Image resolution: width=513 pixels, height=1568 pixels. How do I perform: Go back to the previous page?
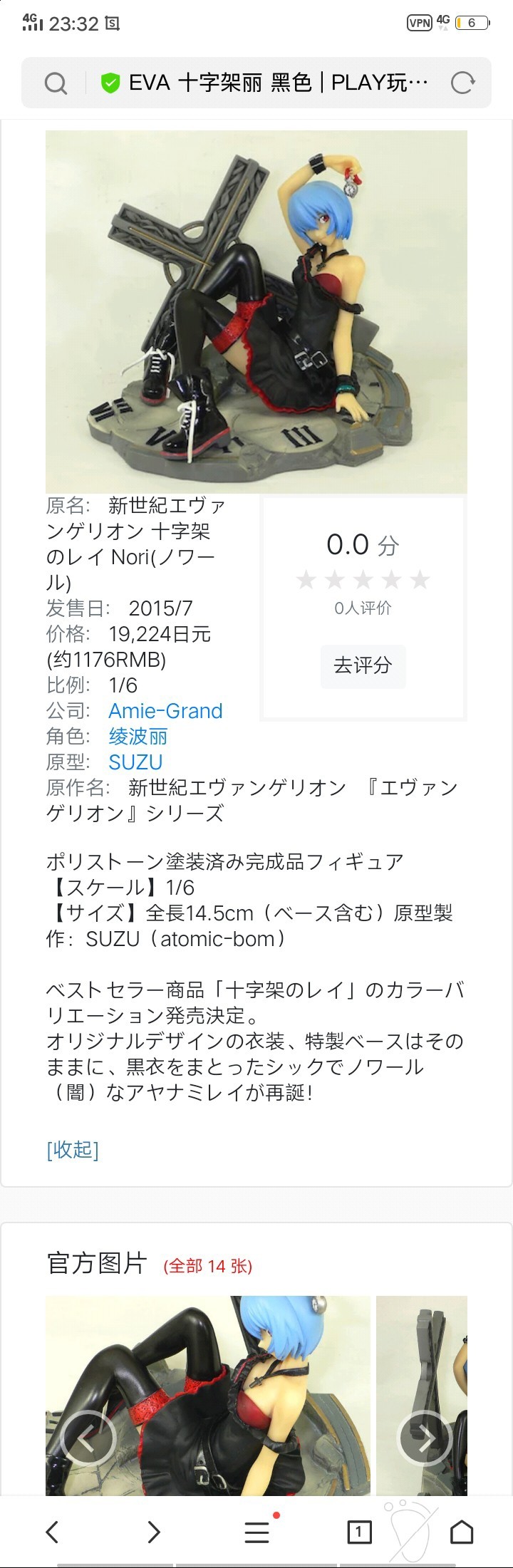tap(52, 1531)
